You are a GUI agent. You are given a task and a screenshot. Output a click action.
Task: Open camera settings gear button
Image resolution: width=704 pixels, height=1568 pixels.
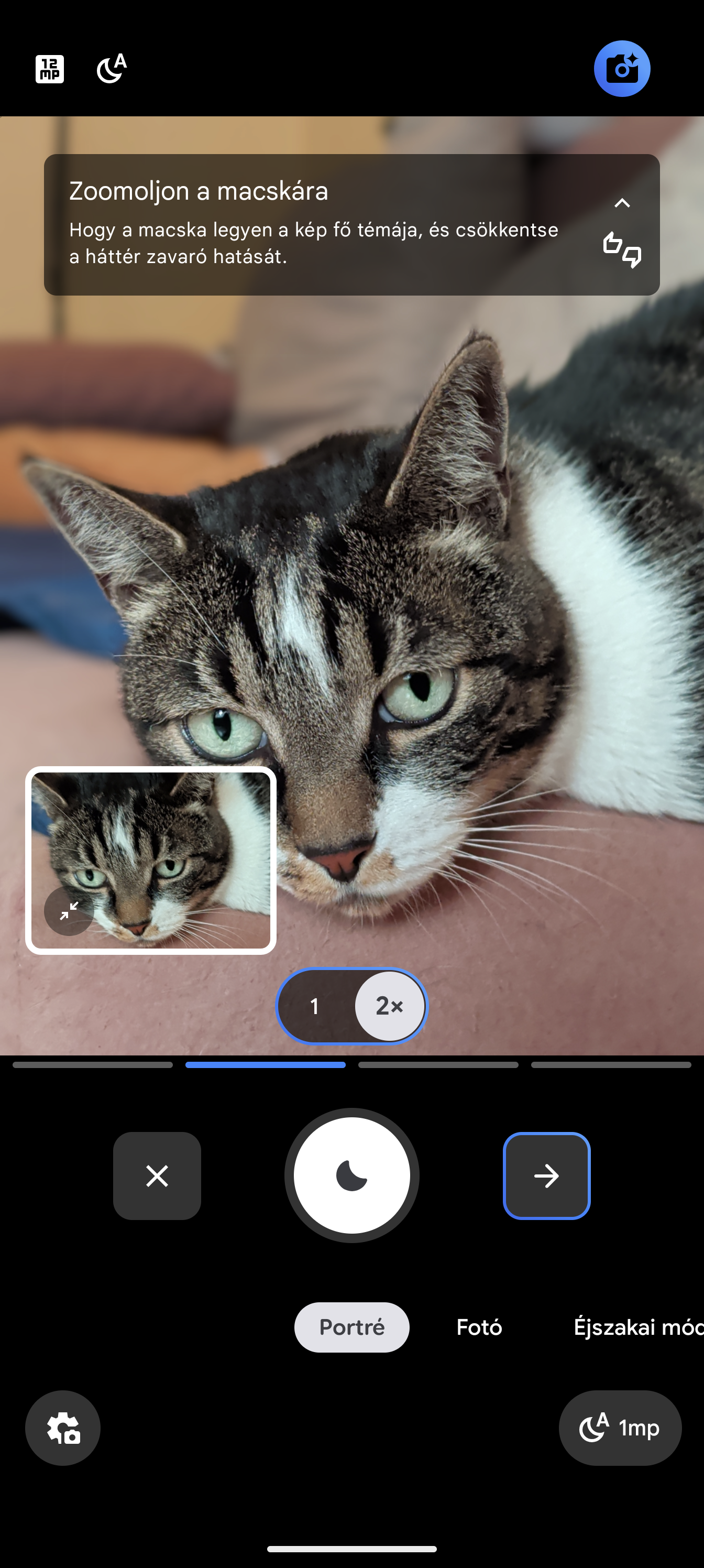[63, 1428]
